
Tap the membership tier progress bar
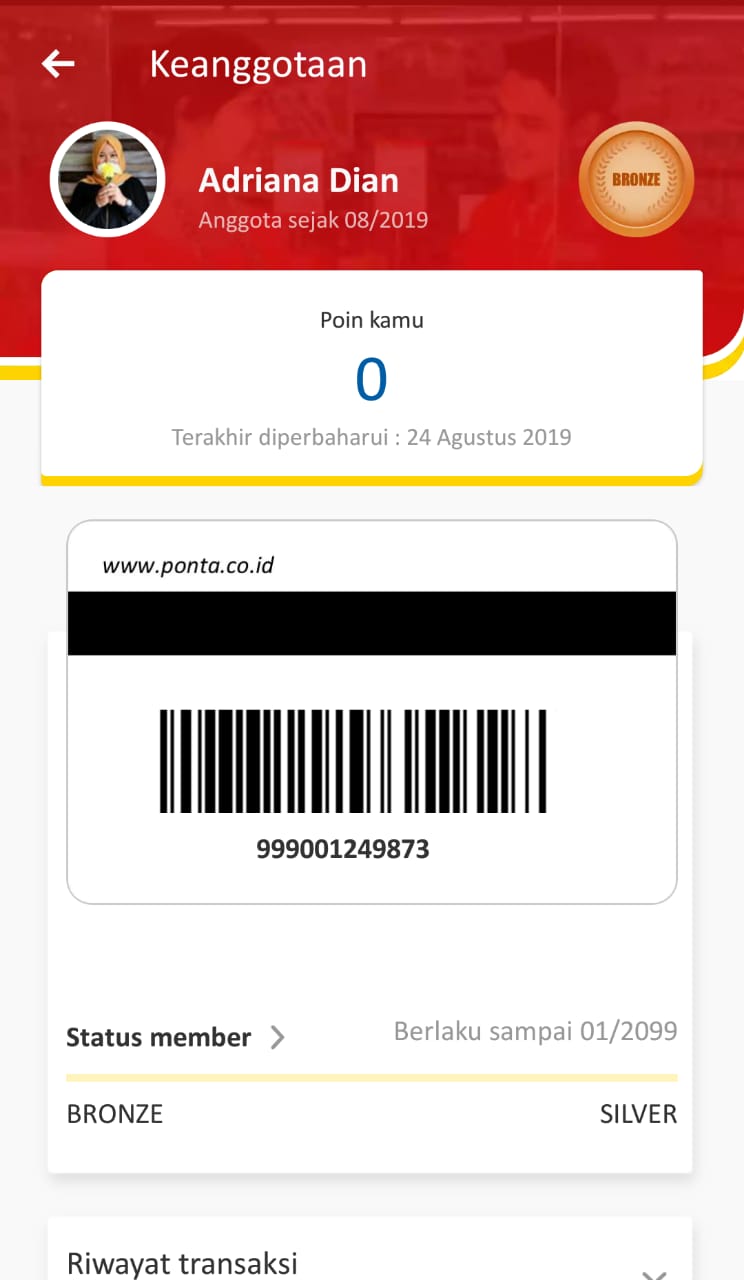(x=372, y=1077)
